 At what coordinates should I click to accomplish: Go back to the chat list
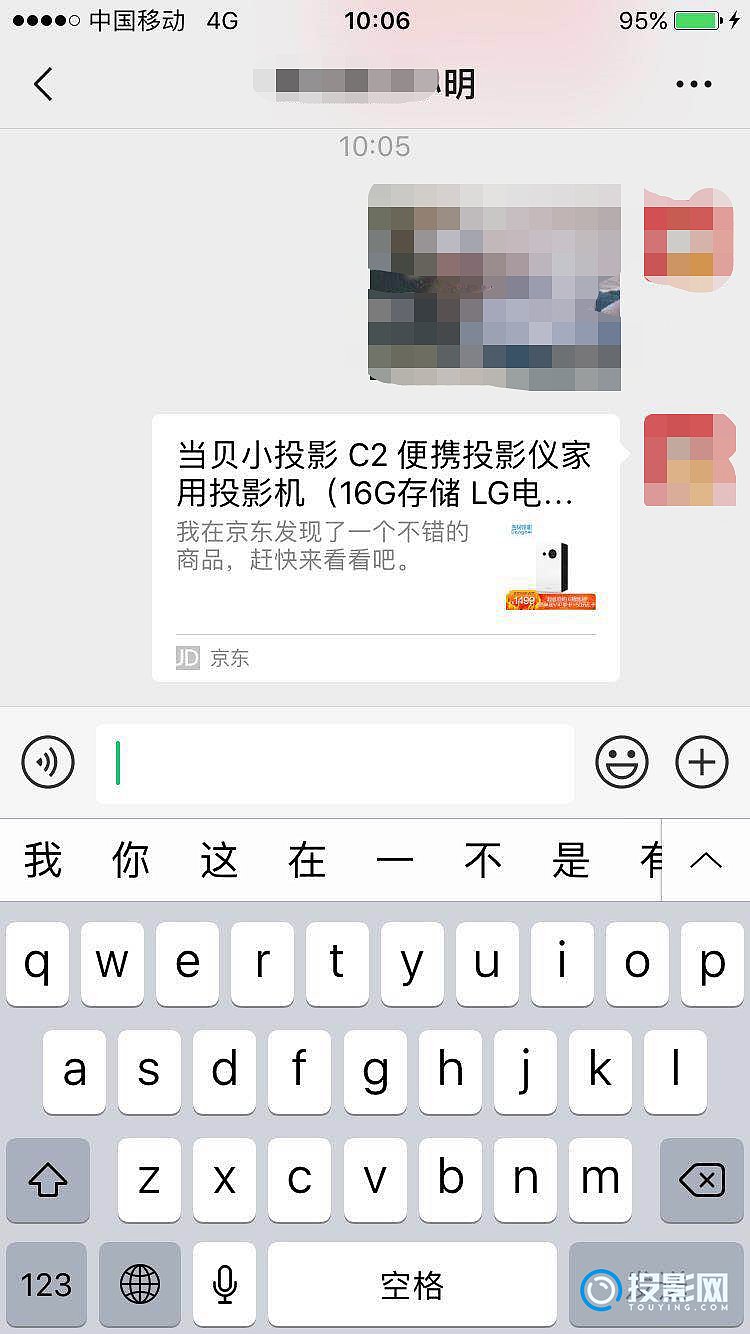[42, 85]
